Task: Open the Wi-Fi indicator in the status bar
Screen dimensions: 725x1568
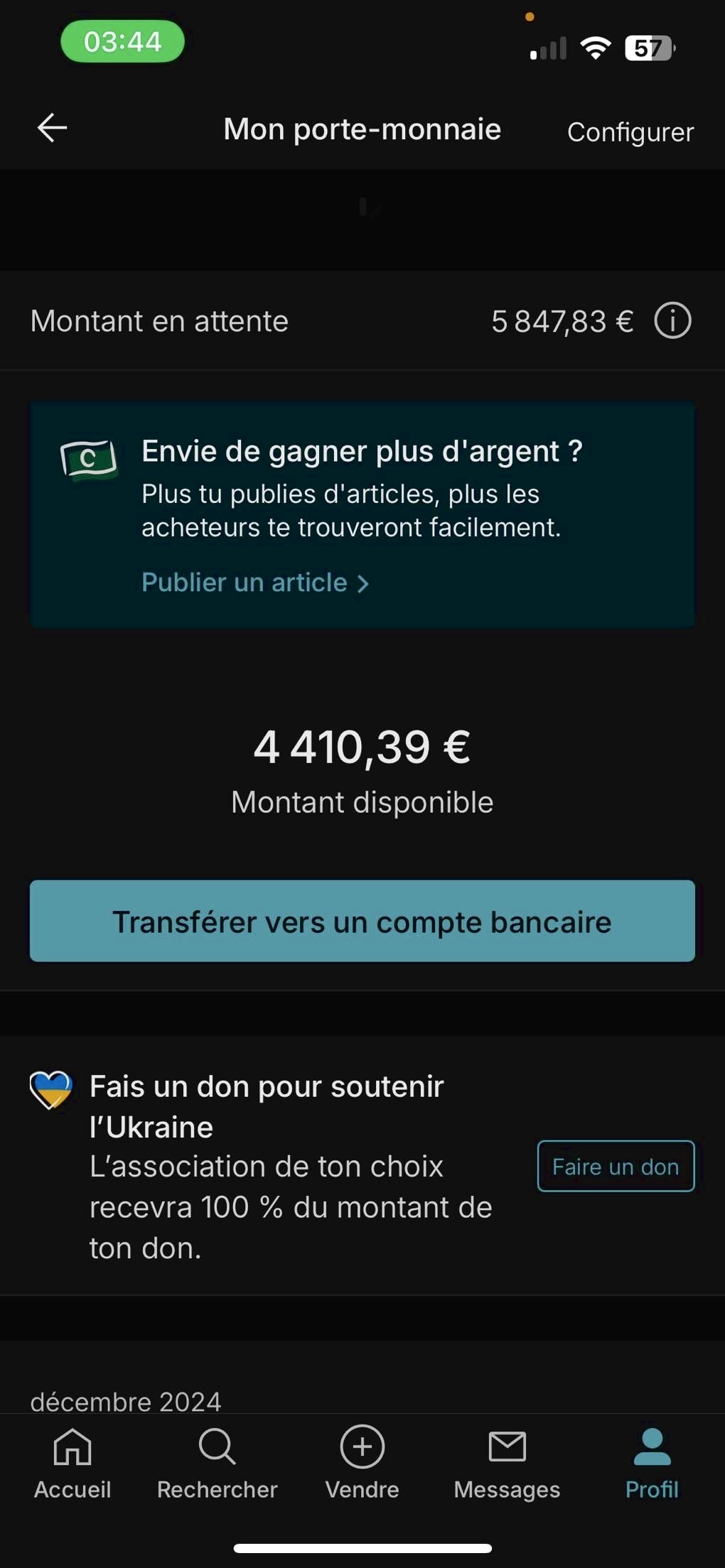Action: [x=594, y=47]
